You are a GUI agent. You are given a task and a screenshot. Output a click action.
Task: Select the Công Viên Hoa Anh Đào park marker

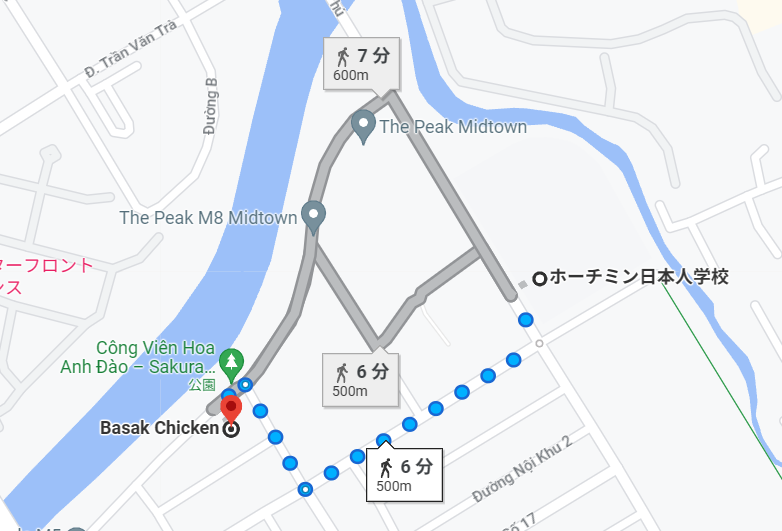tap(232, 359)
